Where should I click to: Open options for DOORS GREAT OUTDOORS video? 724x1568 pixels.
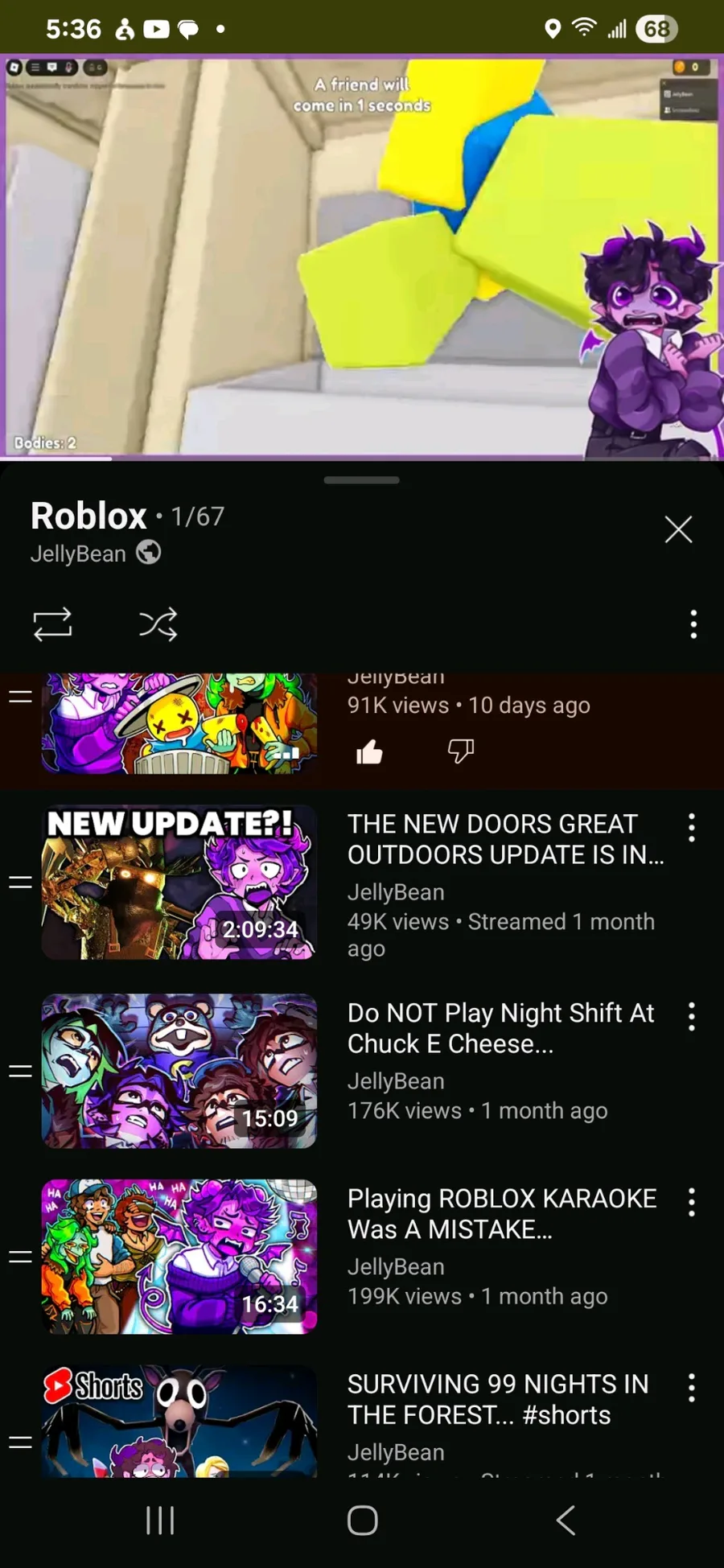(x=691, y=827)
